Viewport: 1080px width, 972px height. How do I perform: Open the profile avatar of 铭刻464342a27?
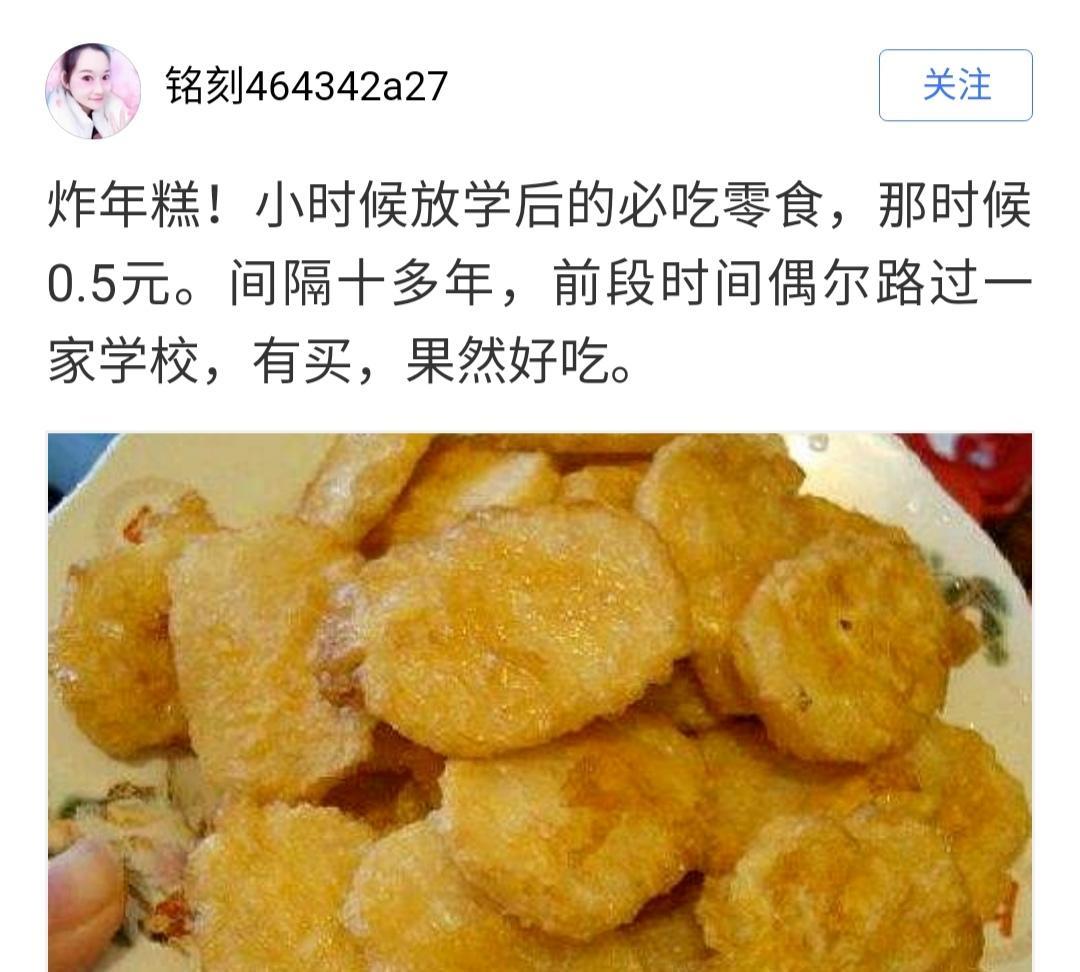[x=93, y=90]
